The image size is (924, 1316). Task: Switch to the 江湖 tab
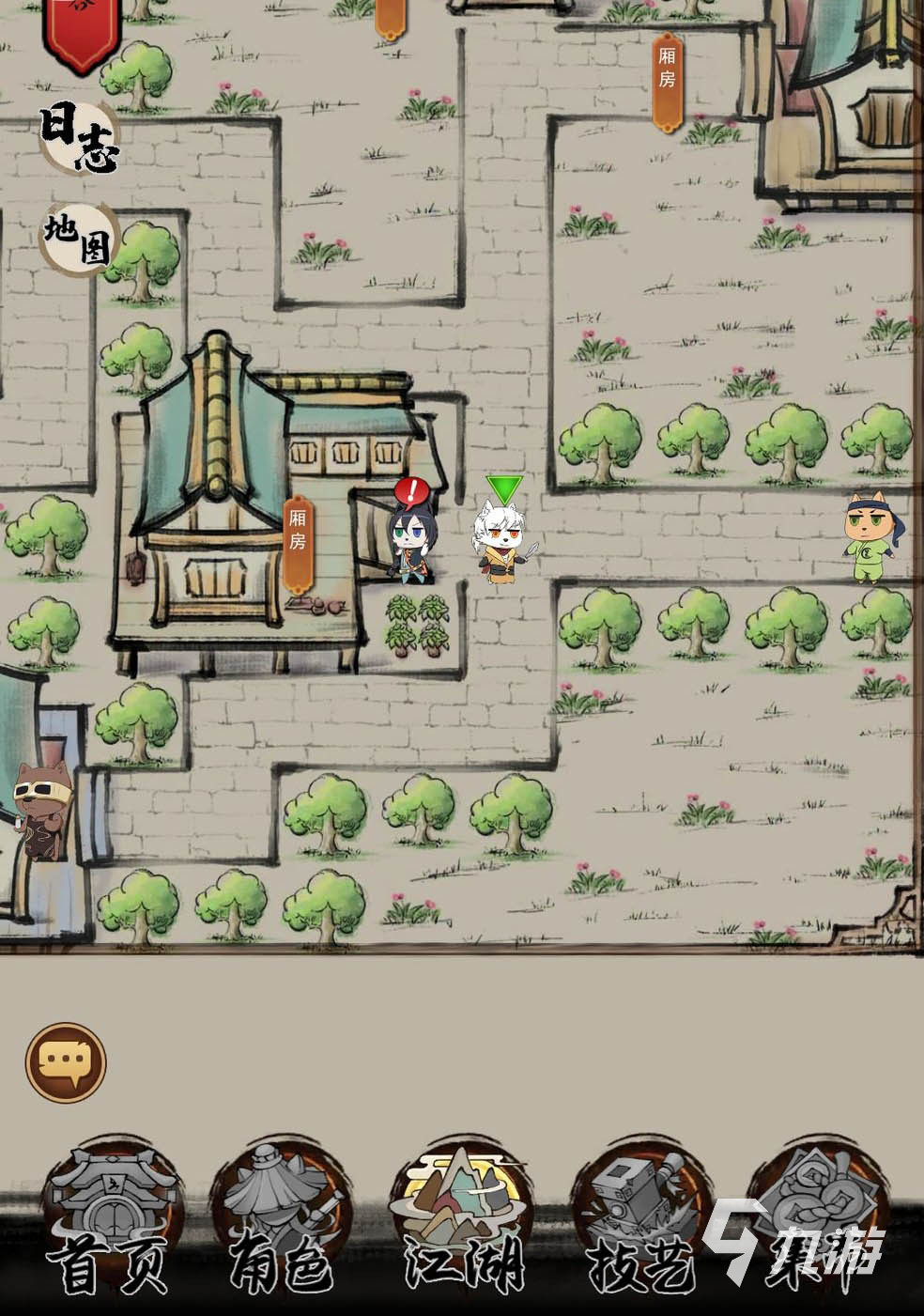tap(464, 1217)
